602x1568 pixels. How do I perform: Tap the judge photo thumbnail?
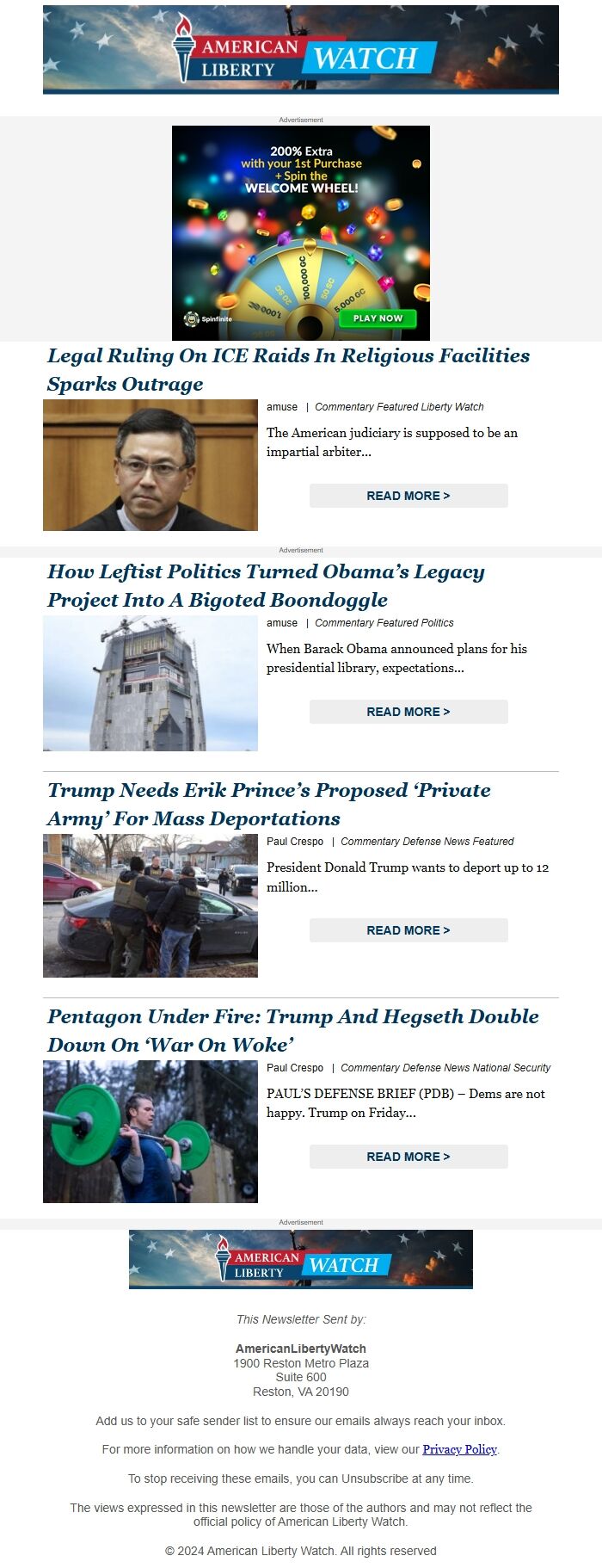(x=150, y=465)
